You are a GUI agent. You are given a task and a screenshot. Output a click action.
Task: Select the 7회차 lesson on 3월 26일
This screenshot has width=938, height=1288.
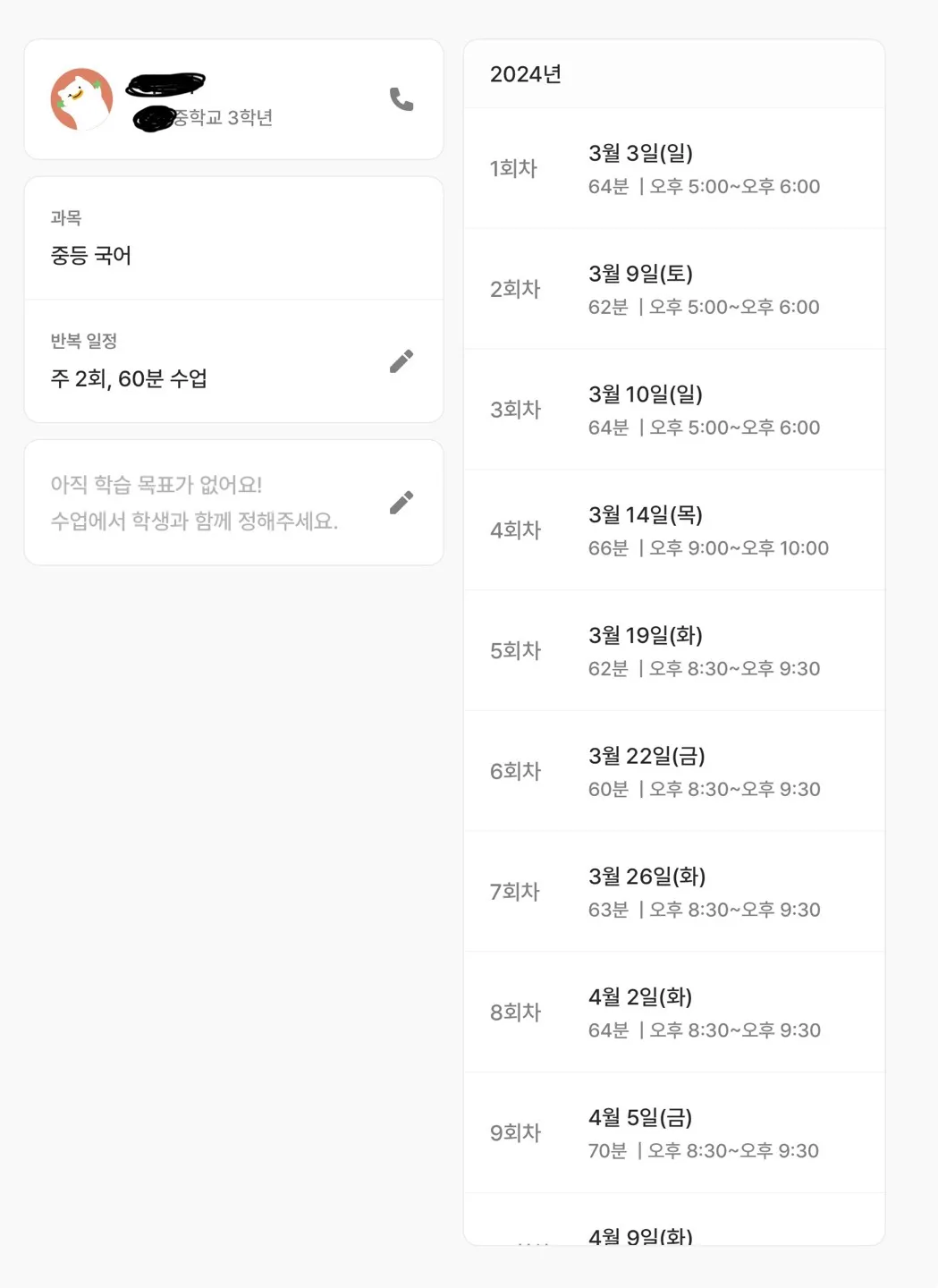click(x=673, y=892)
